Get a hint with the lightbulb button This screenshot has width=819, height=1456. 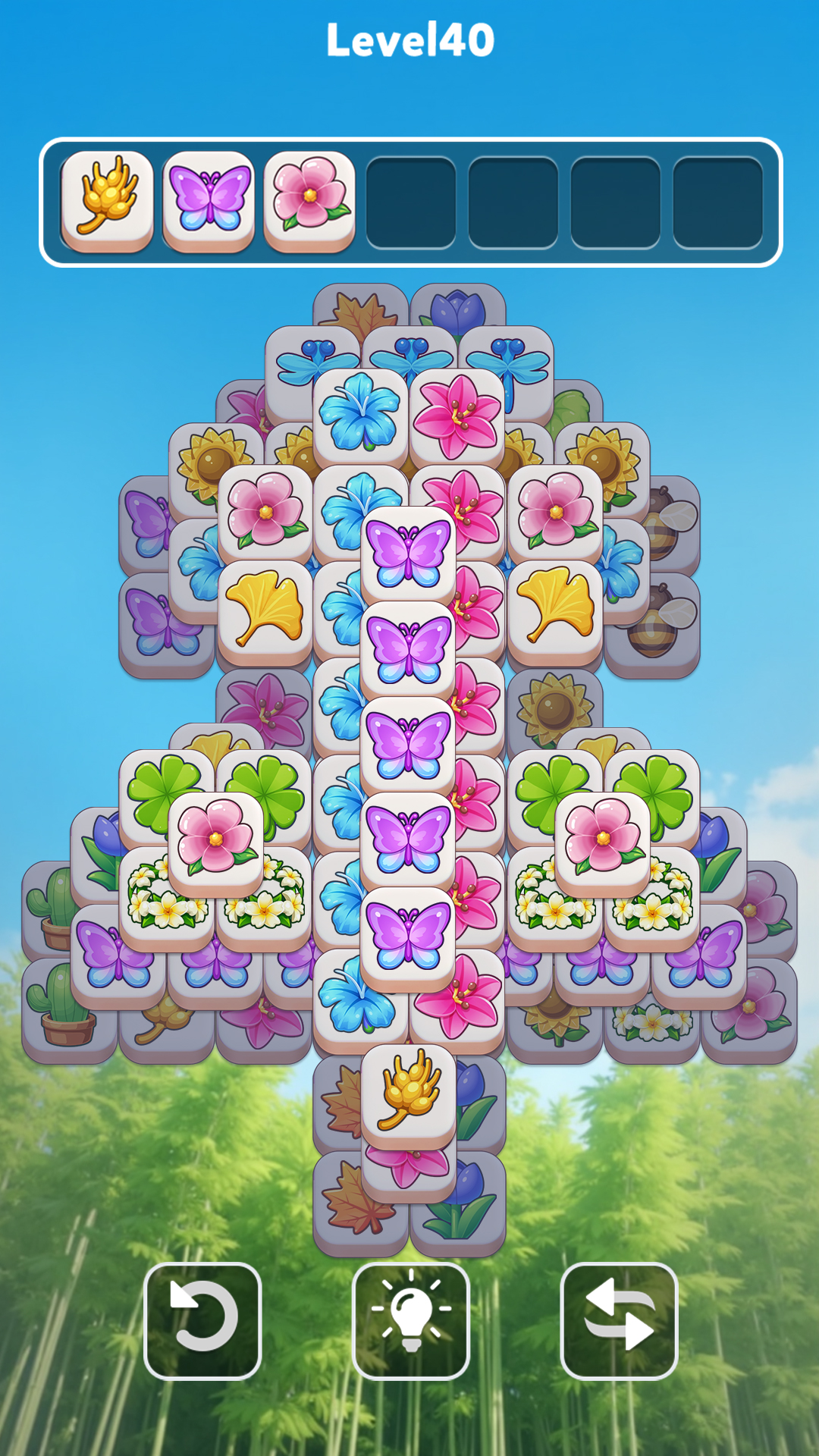coord(410,1321)
